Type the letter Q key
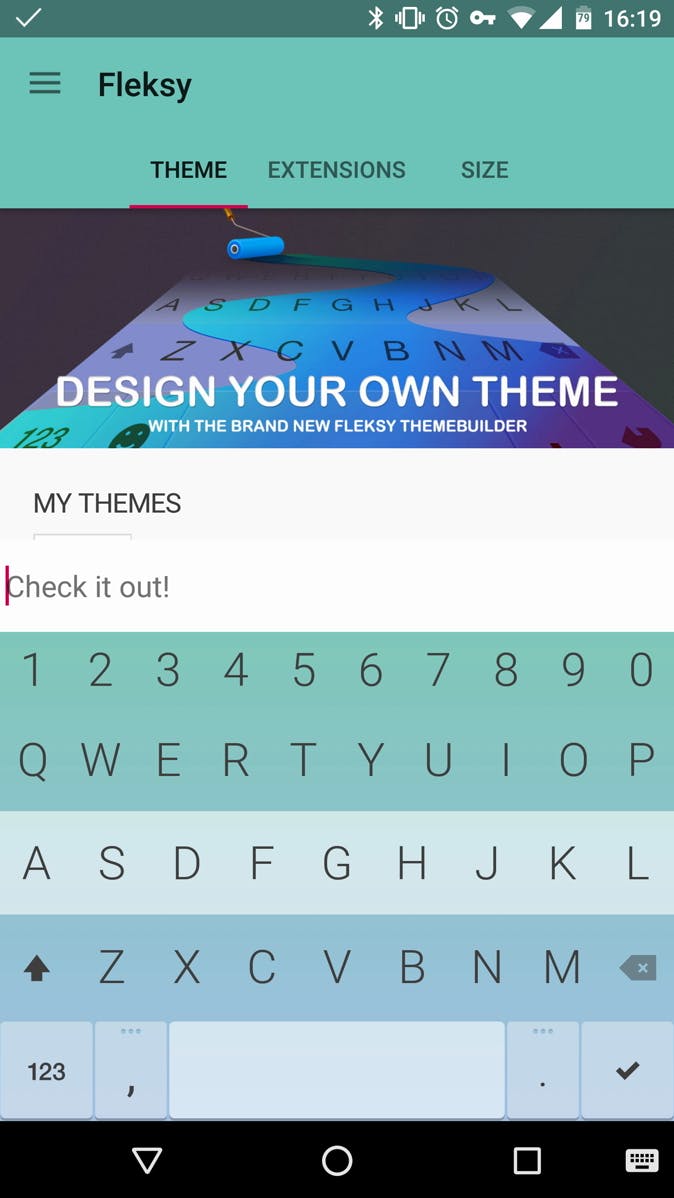Screen dimensions: 674x1198 (33, 761)
